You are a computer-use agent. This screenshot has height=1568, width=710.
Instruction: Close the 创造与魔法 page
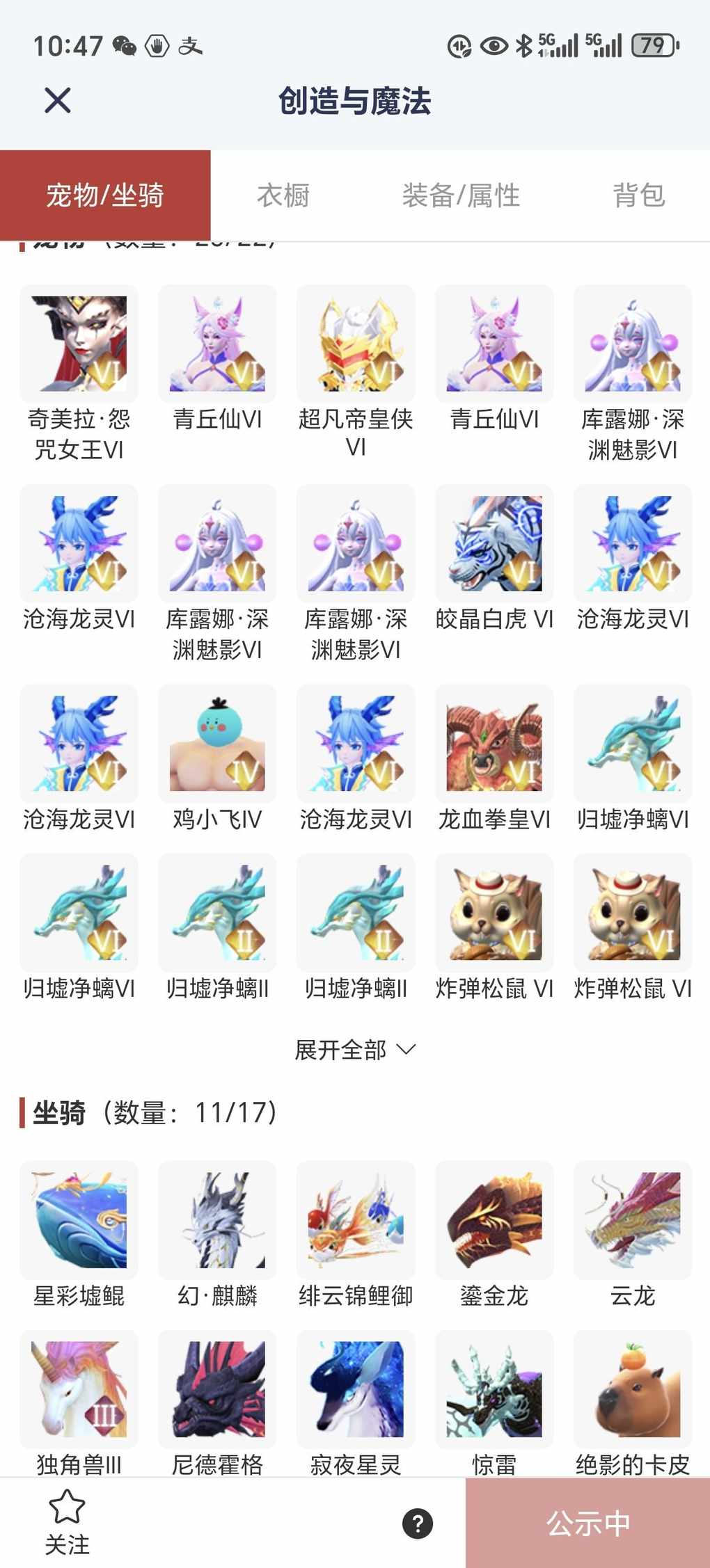click(57, 100)
